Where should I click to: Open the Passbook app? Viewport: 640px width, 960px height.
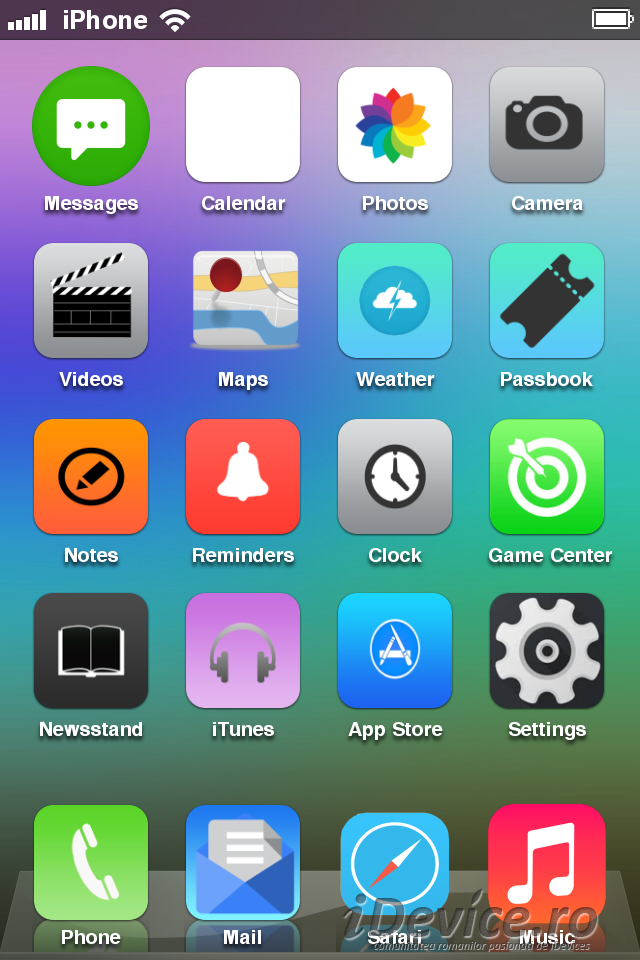547,301
